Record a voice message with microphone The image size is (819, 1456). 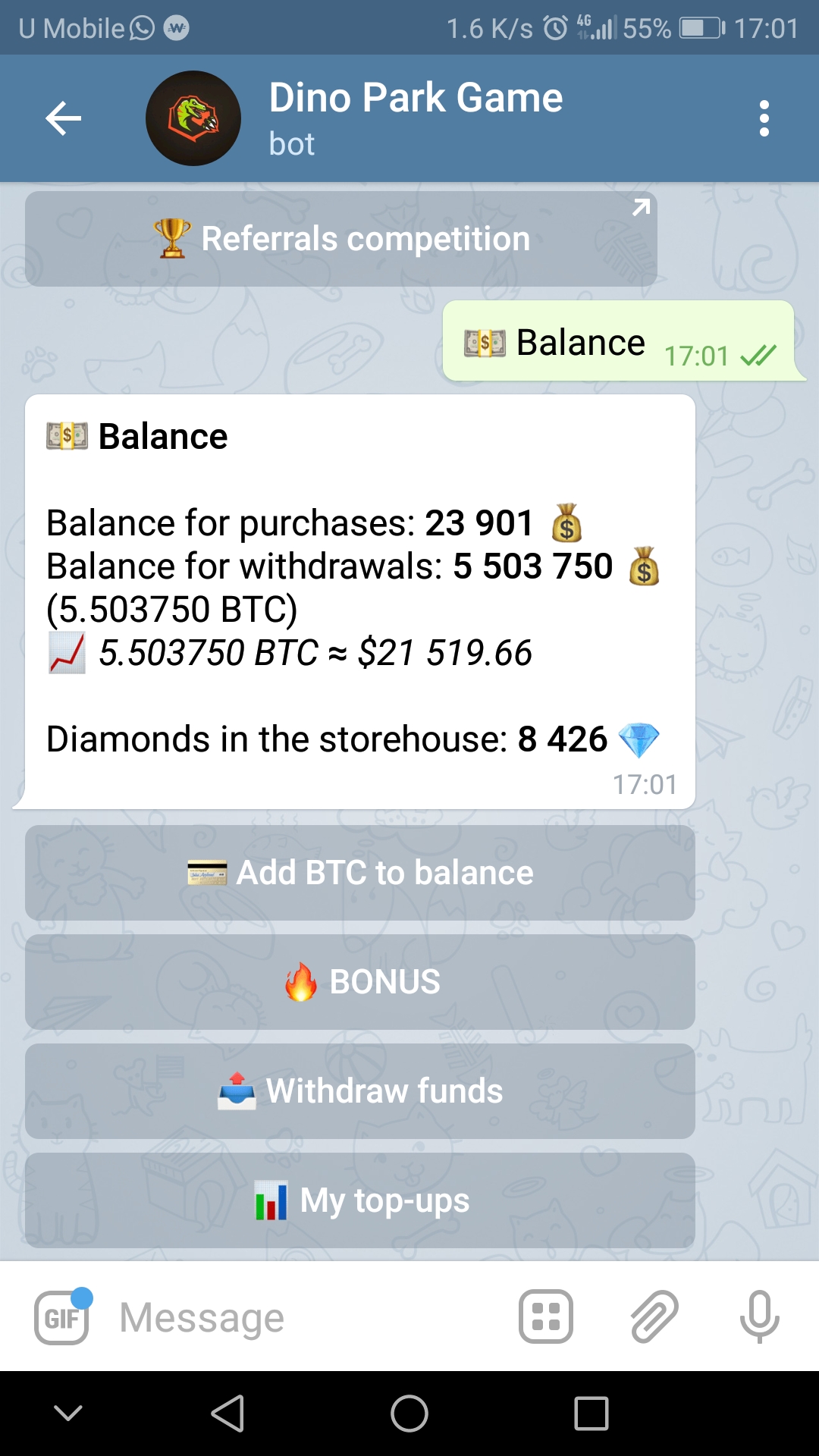coord(759,1316)
